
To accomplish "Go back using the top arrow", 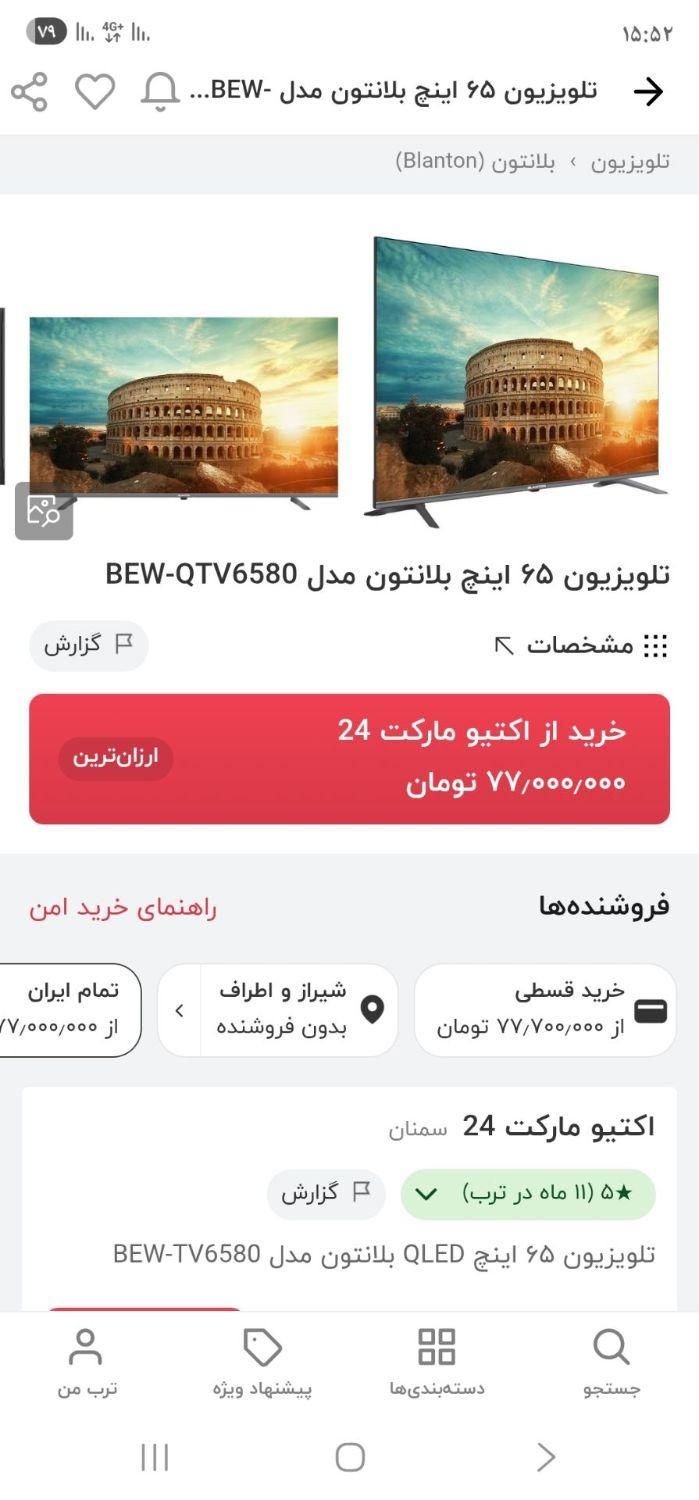I will (x=648, y=92).
